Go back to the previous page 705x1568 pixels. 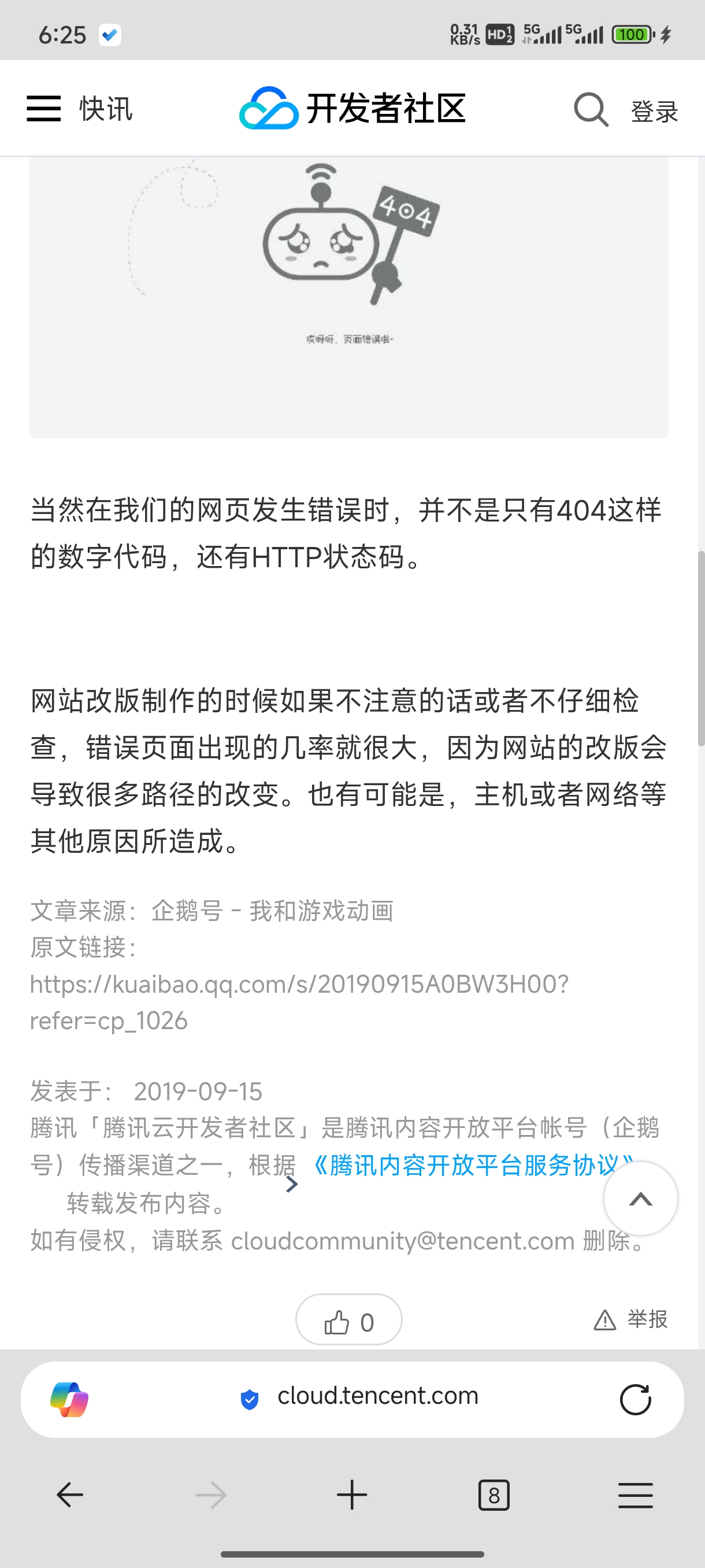click(70, 1495)
